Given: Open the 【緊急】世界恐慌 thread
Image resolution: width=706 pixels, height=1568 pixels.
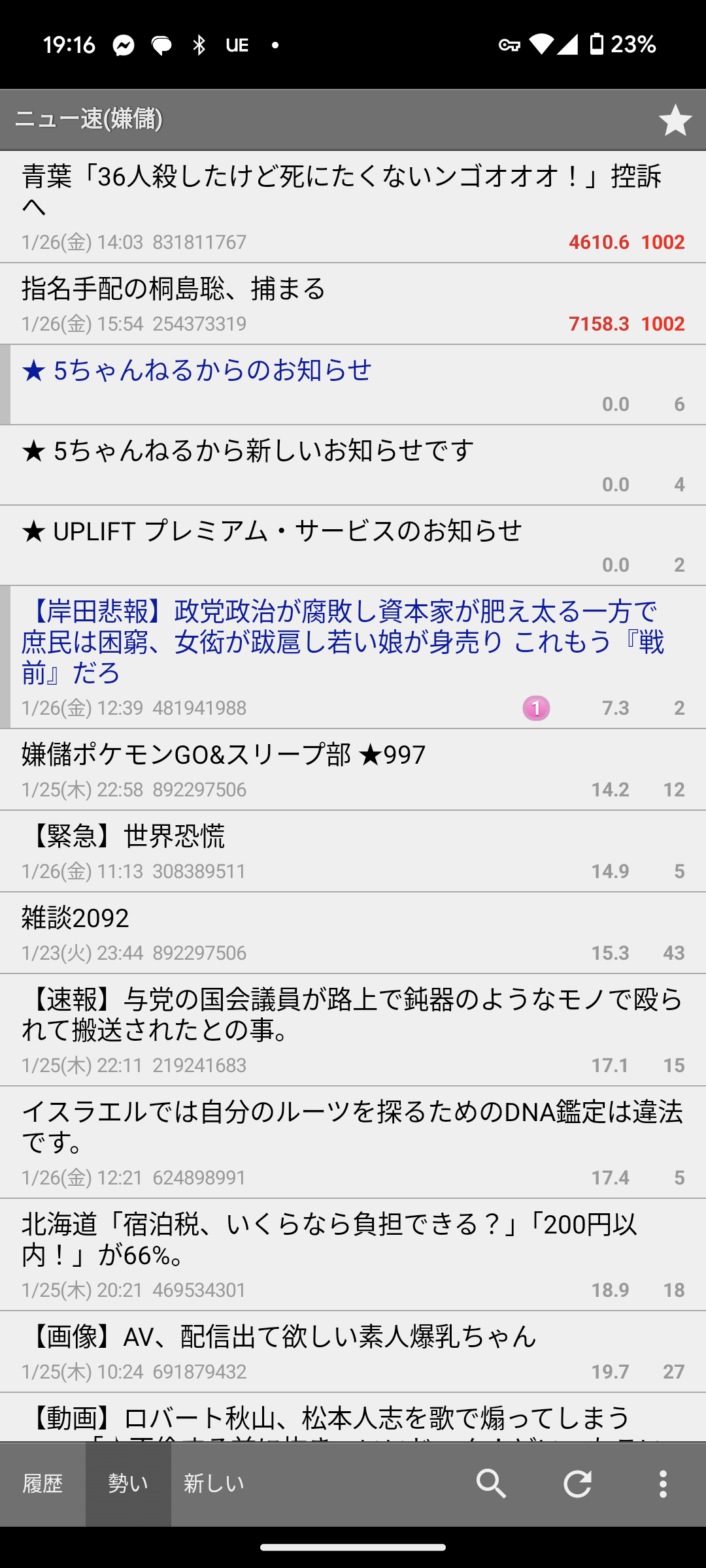Looking at the screenshot, I should [x=353, y=852].
